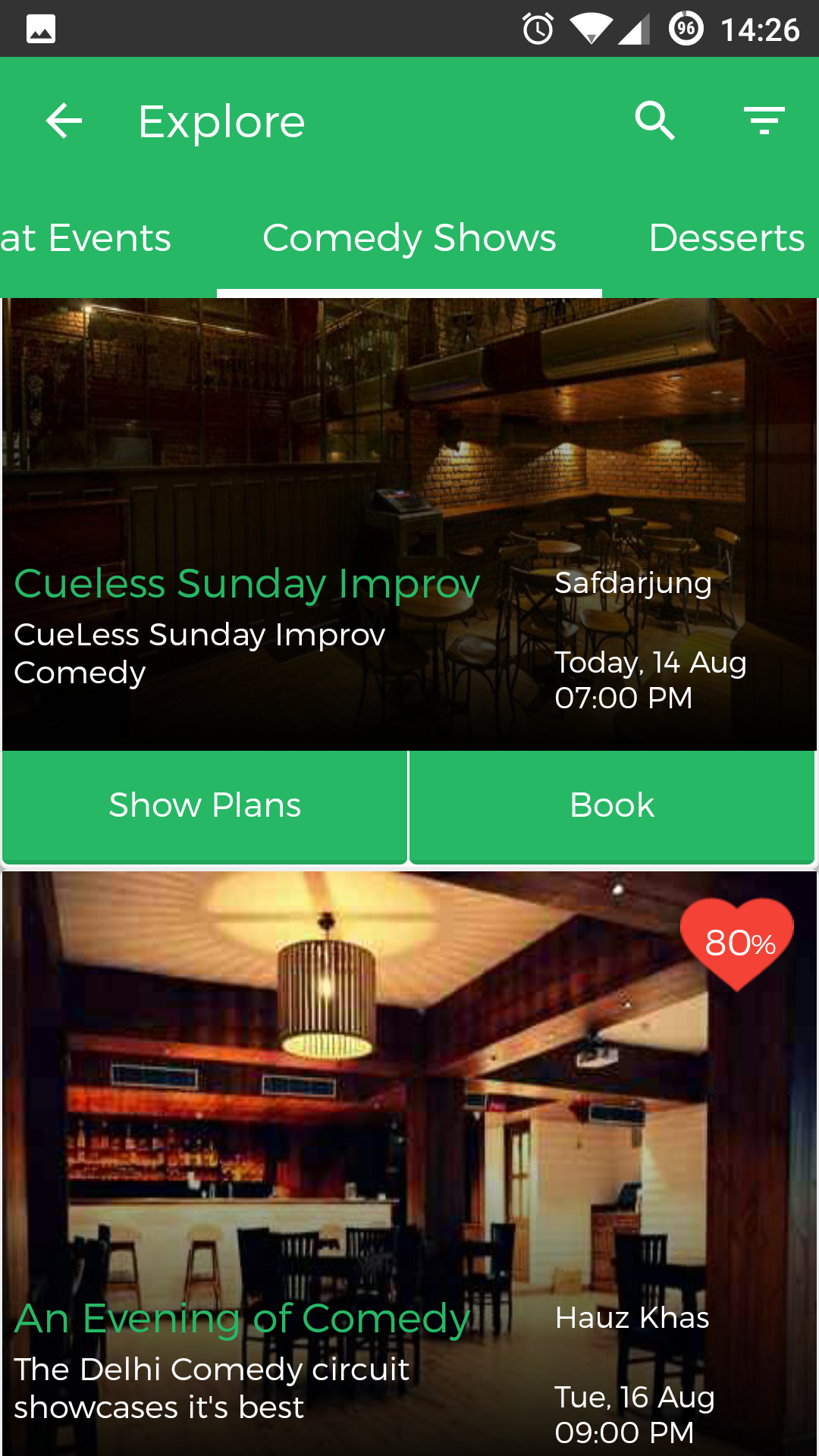This screenshot has height=1456, width=819.
Task: Select the Comedy Shows tab
Action: coord(409,238)
